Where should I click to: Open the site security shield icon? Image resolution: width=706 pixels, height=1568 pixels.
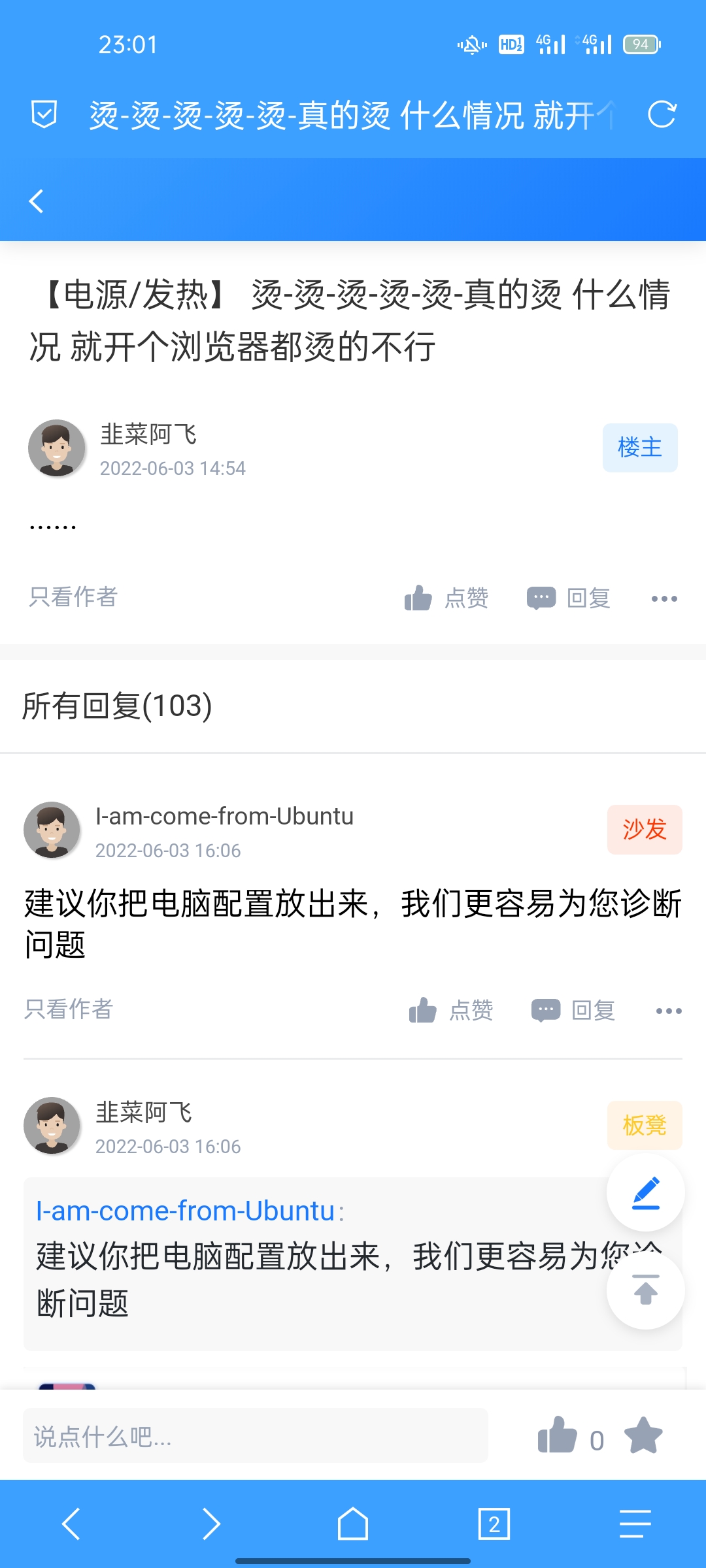point(44,115)
